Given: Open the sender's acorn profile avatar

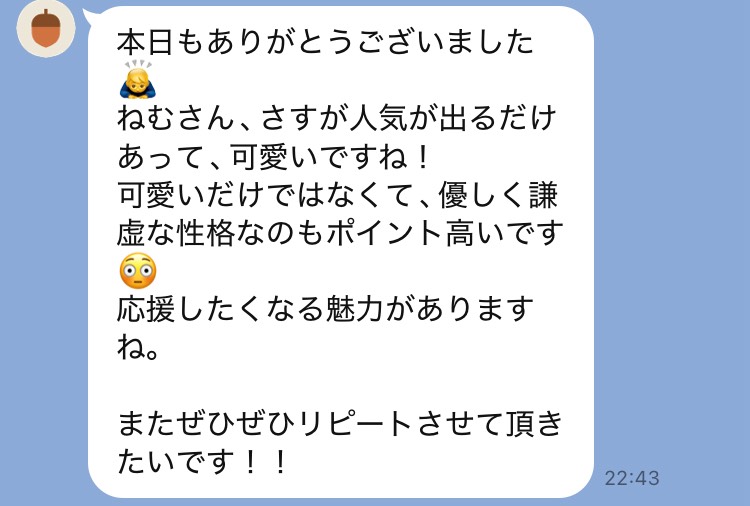Looking at the screenshot, I should (44, 29).
